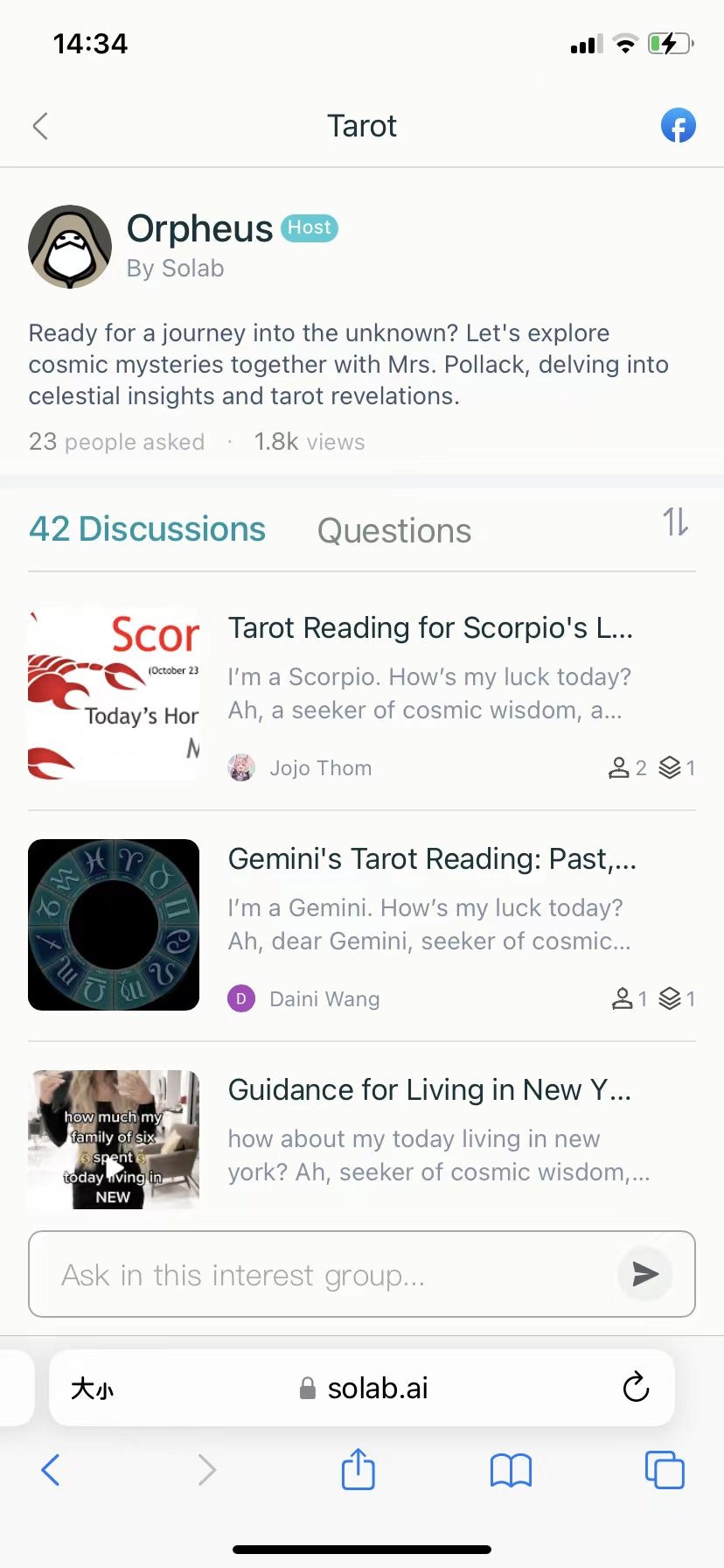Open Gemini's Tarot Reading discussion

(x=432, y=859)
